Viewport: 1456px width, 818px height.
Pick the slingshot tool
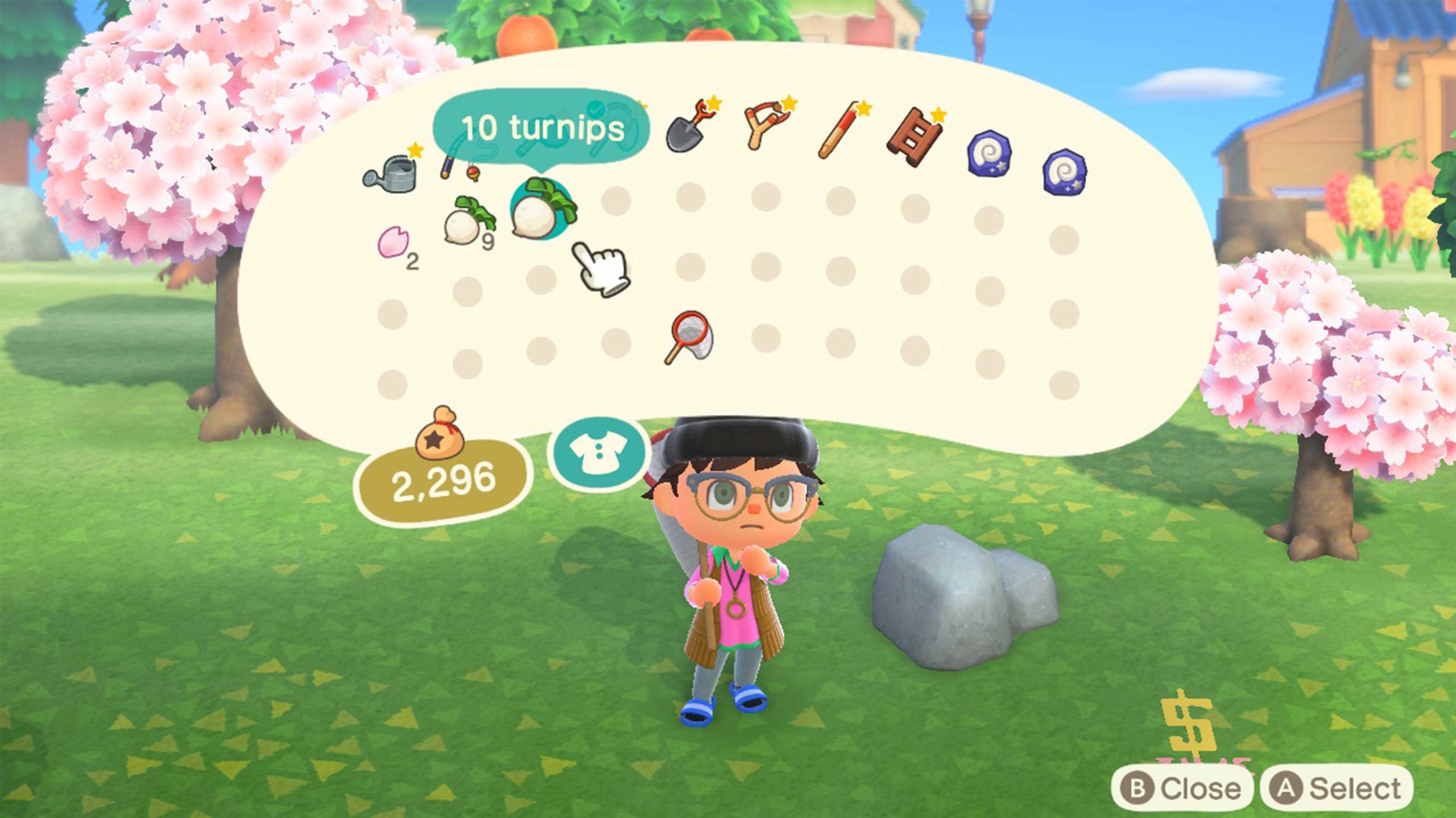click(x=765, y=126)
